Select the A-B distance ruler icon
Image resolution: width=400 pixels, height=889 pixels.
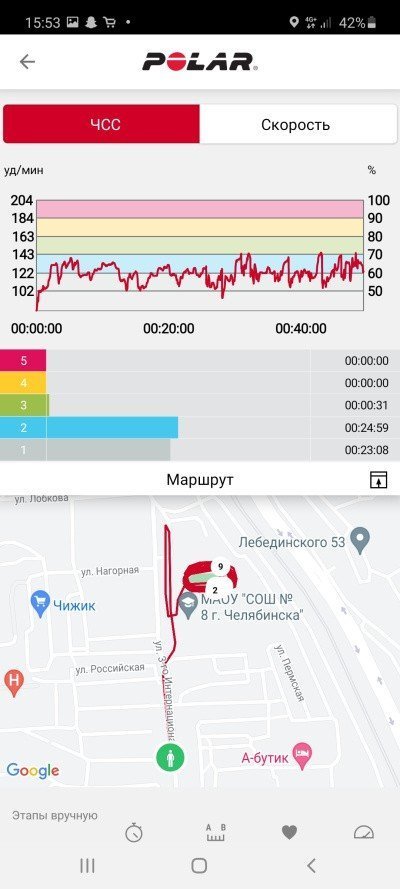pyautogui.click(x=215, y=832)
